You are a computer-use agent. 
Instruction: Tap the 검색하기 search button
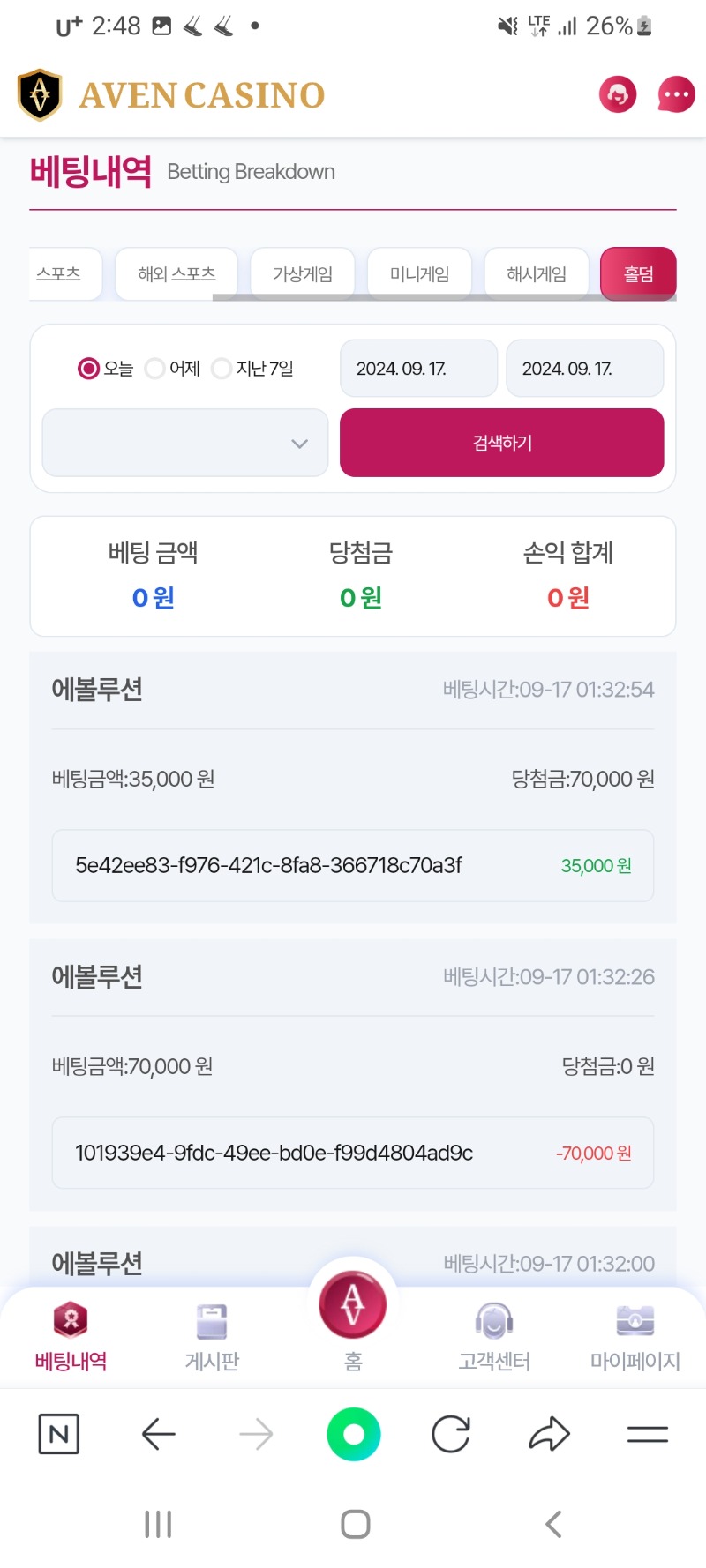[x=502, y=443]
